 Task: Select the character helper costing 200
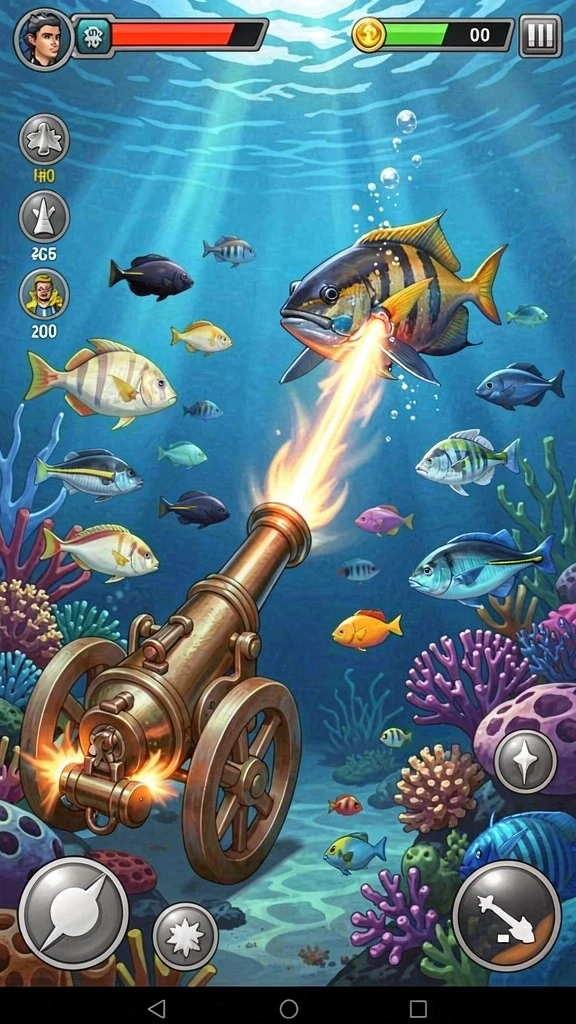point(44,295)
